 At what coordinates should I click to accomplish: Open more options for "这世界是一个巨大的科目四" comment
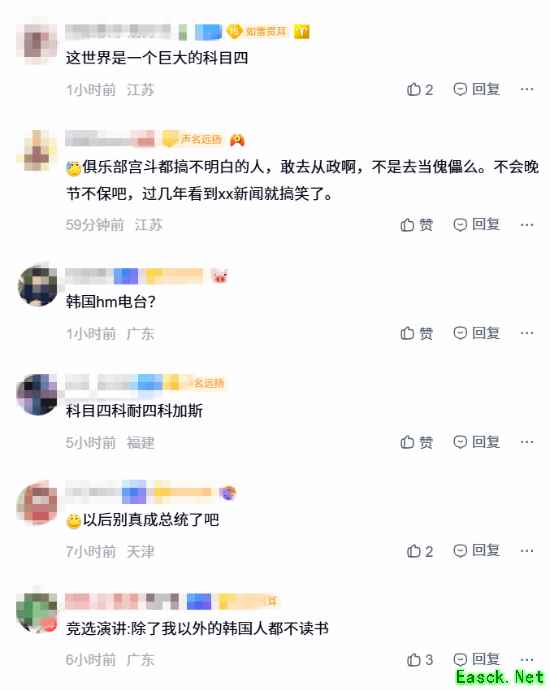tap(527, 89)
